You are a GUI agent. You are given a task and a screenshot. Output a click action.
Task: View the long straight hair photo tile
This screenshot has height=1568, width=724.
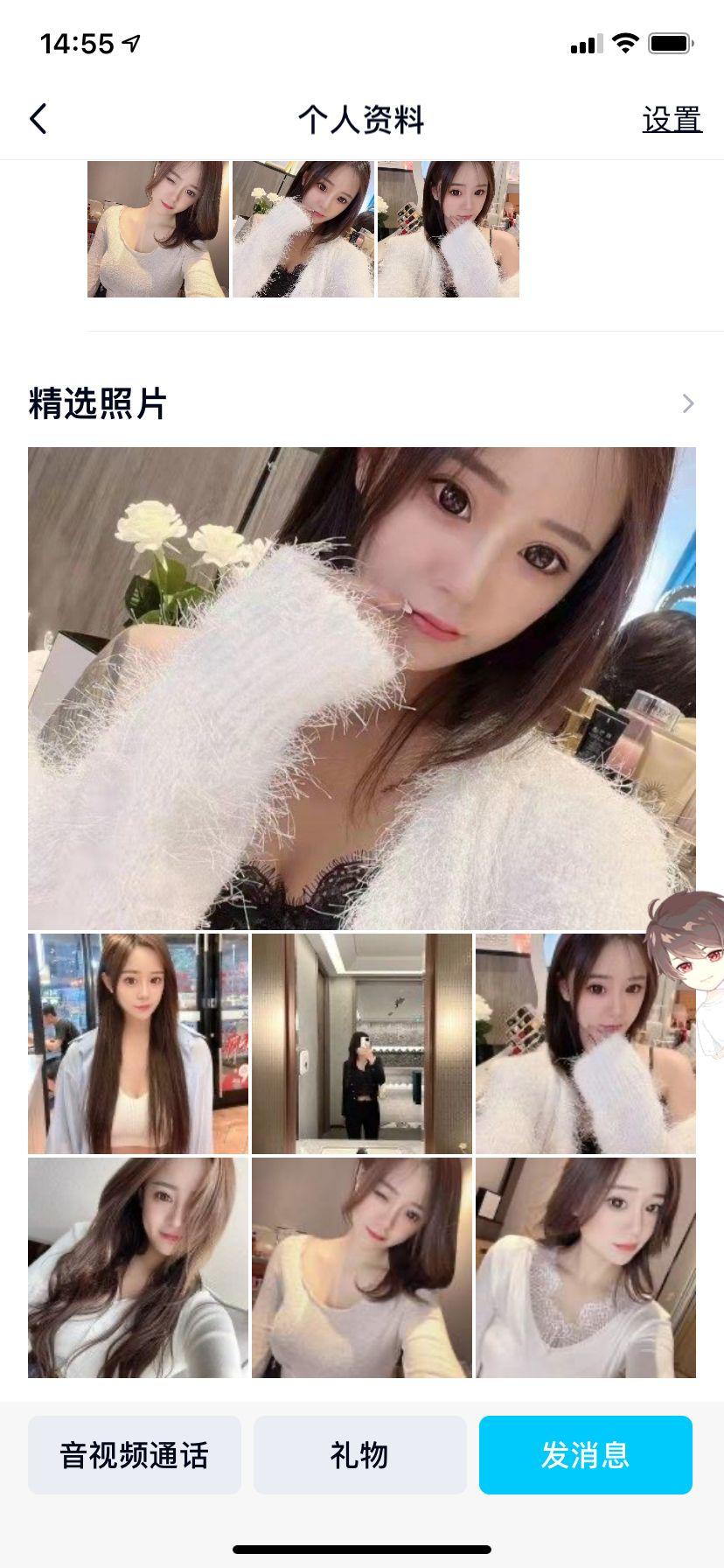138,1043
